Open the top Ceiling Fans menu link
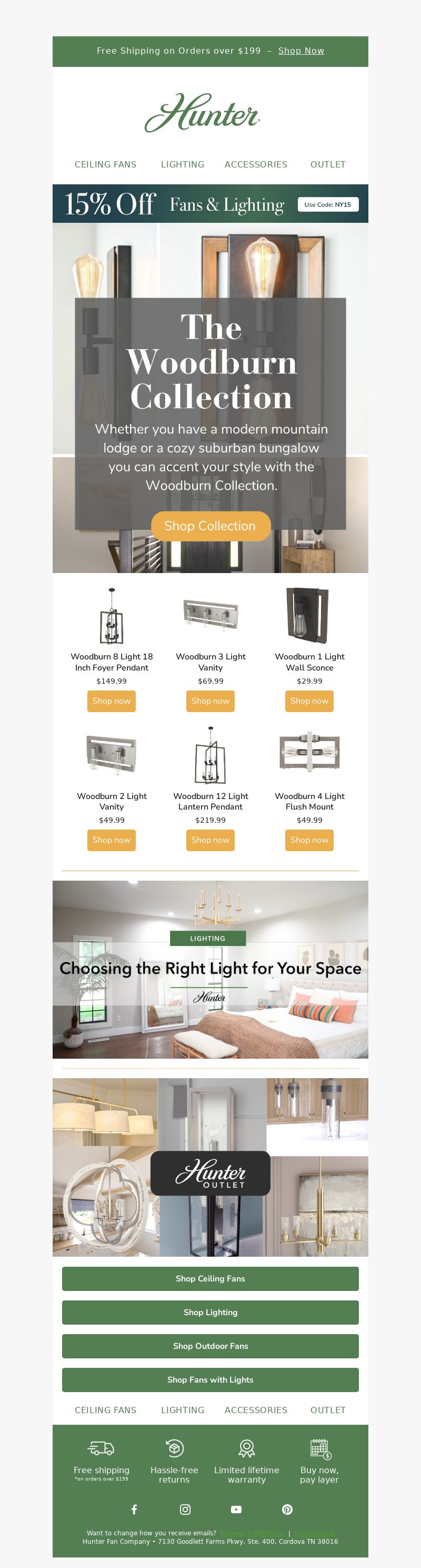 tap(105, 164)
